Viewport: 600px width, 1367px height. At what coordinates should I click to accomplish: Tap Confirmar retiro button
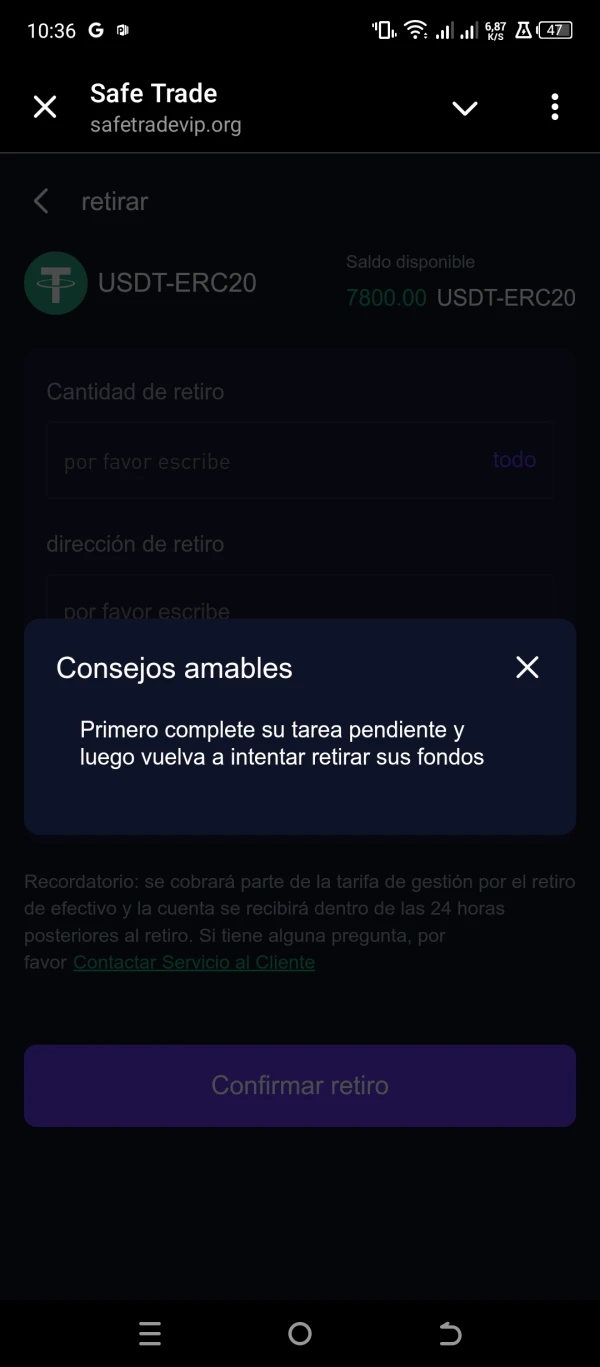coord(300,1085)
